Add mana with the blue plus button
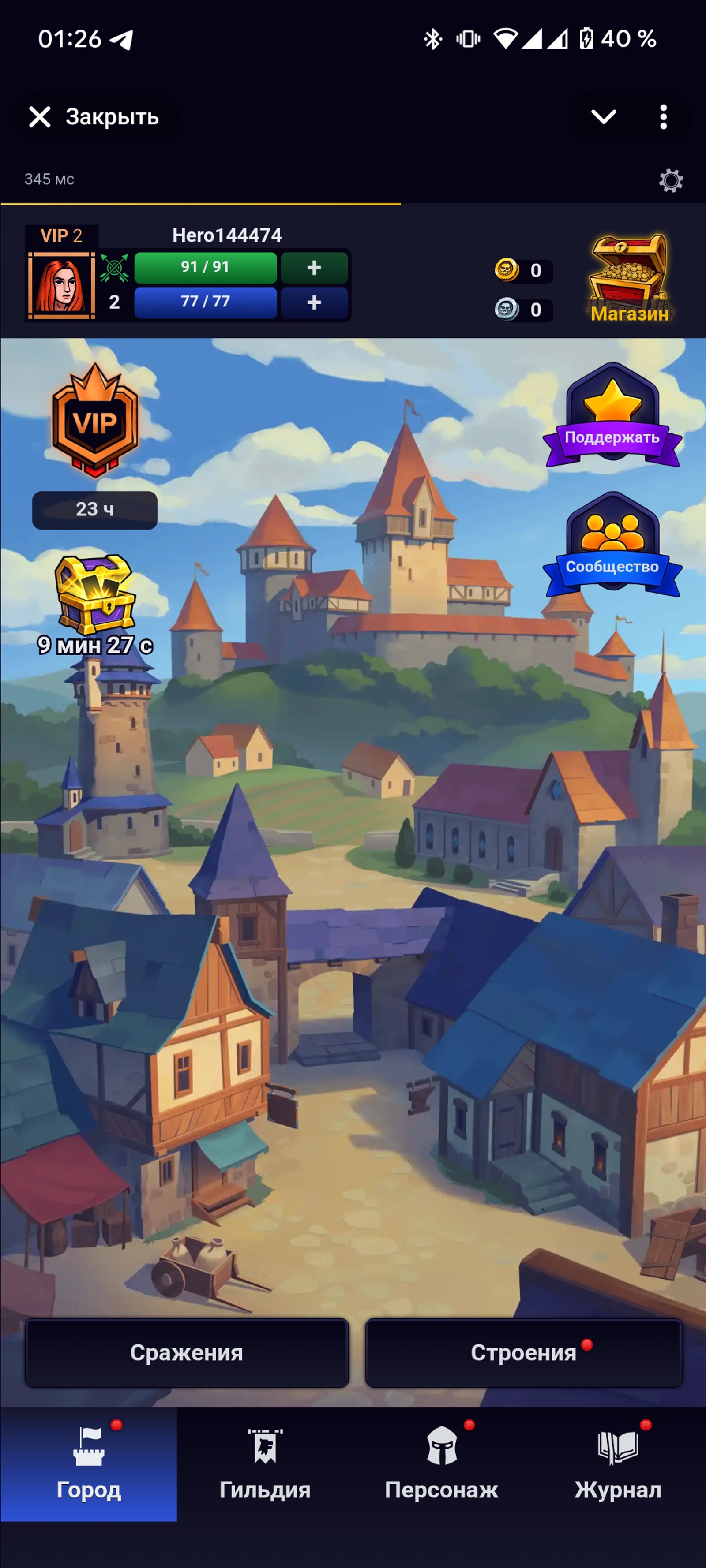The height and width of the screenshot is (1568, 706). click(314, 302)
